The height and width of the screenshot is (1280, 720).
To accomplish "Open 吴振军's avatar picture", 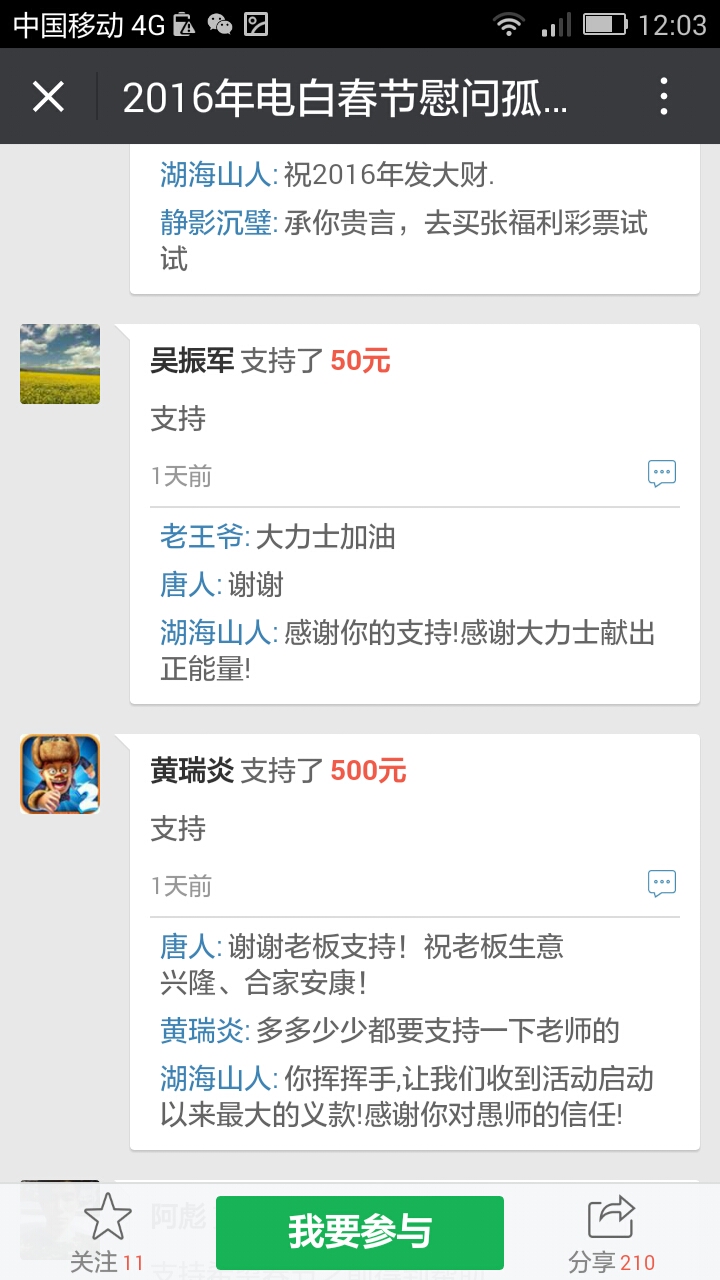I will [x=60, y=364].
